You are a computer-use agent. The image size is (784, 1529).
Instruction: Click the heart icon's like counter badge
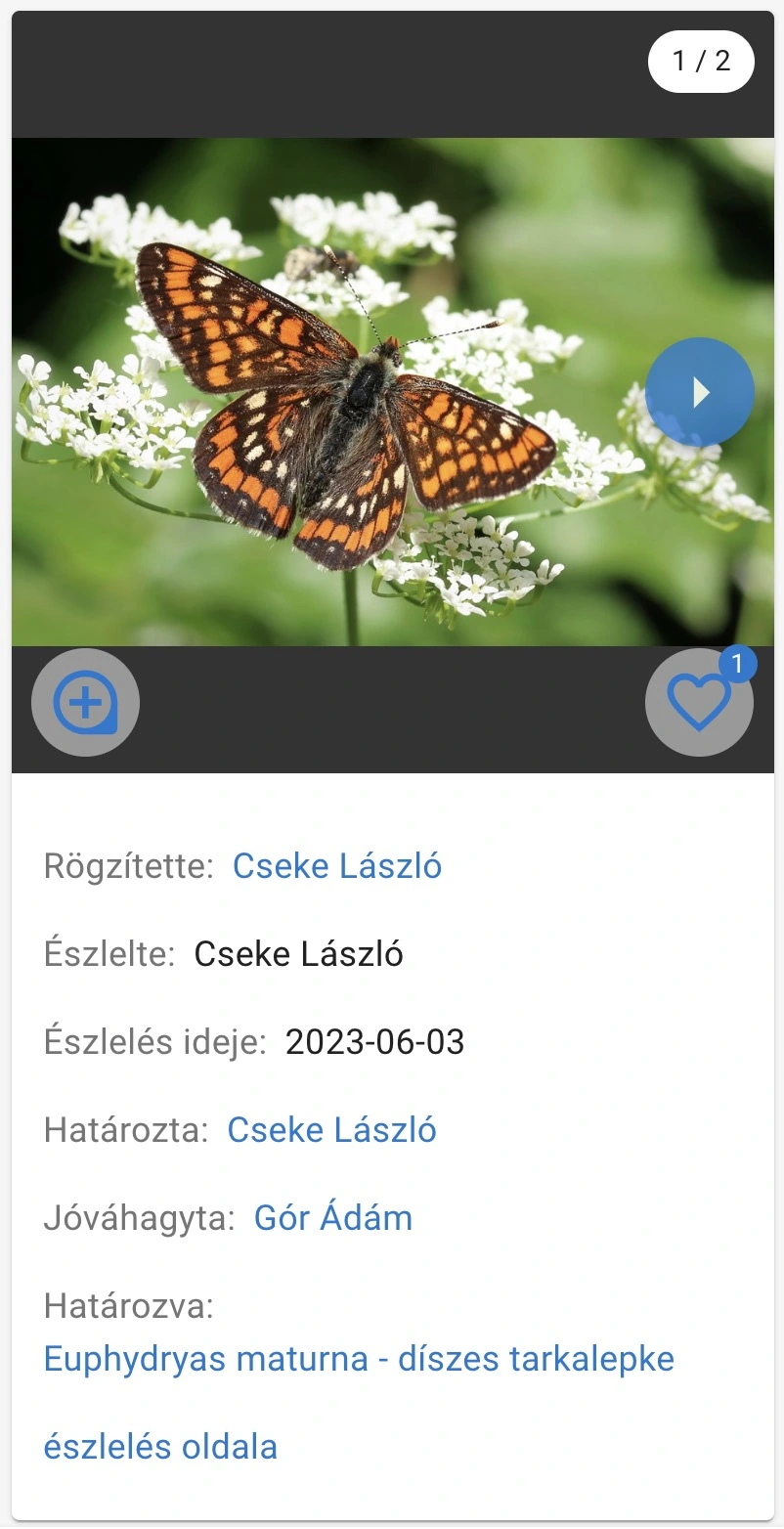739,663
